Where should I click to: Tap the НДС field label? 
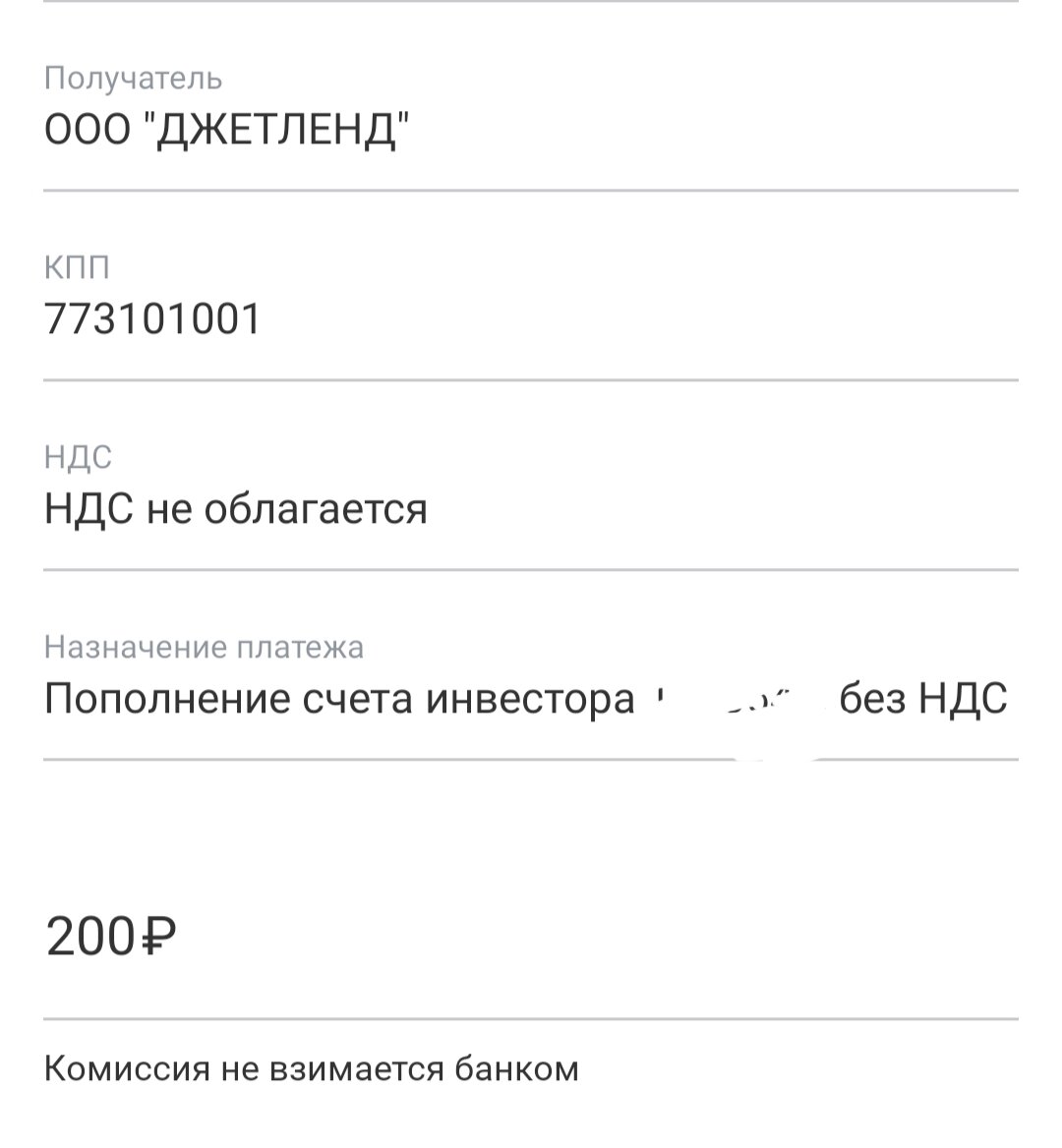tap(79, 456)
